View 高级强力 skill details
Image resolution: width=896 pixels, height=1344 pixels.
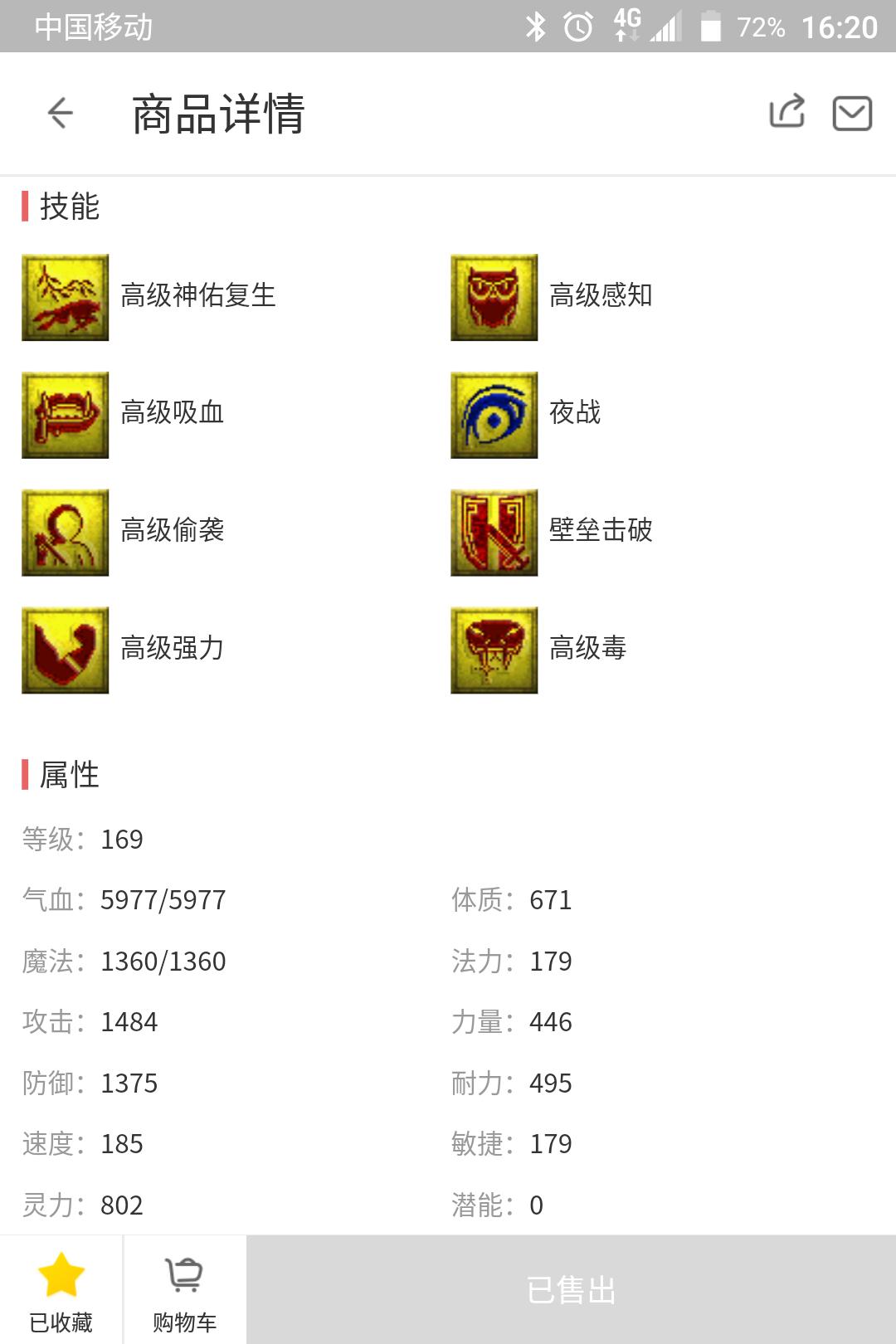pos(66,650)
